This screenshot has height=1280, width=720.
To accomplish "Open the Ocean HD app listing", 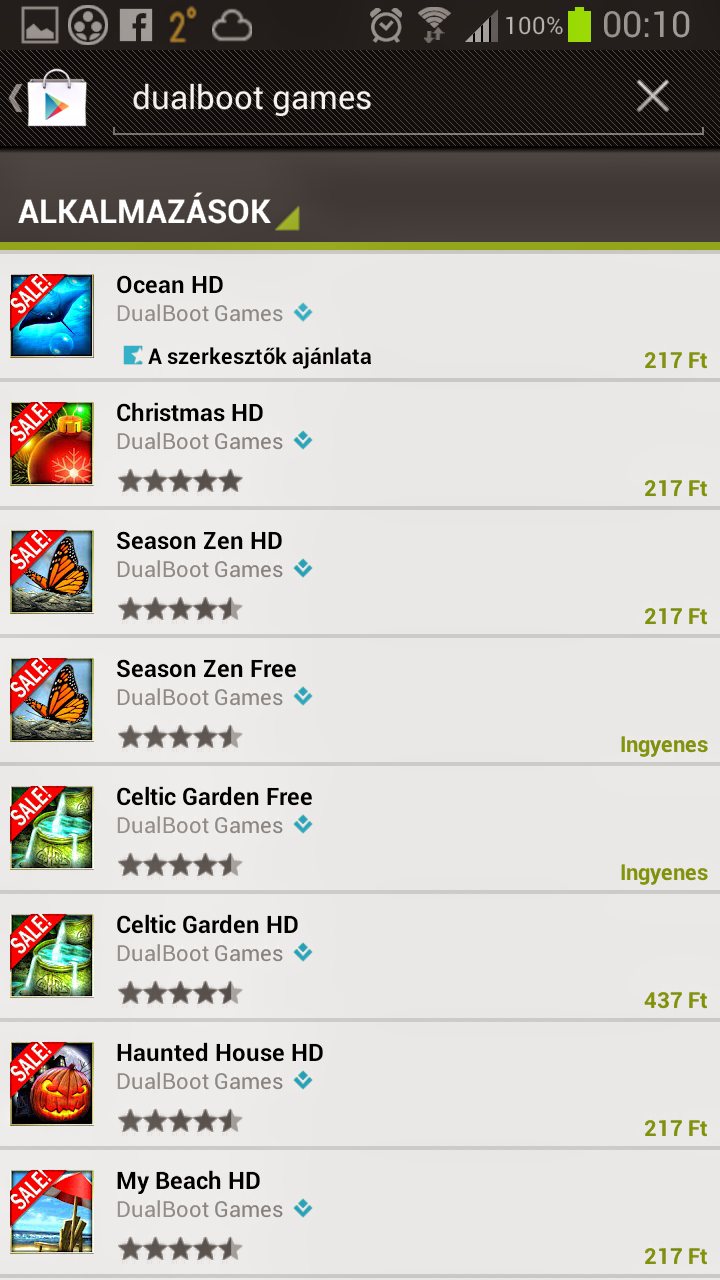I will [x=360, y=317].
